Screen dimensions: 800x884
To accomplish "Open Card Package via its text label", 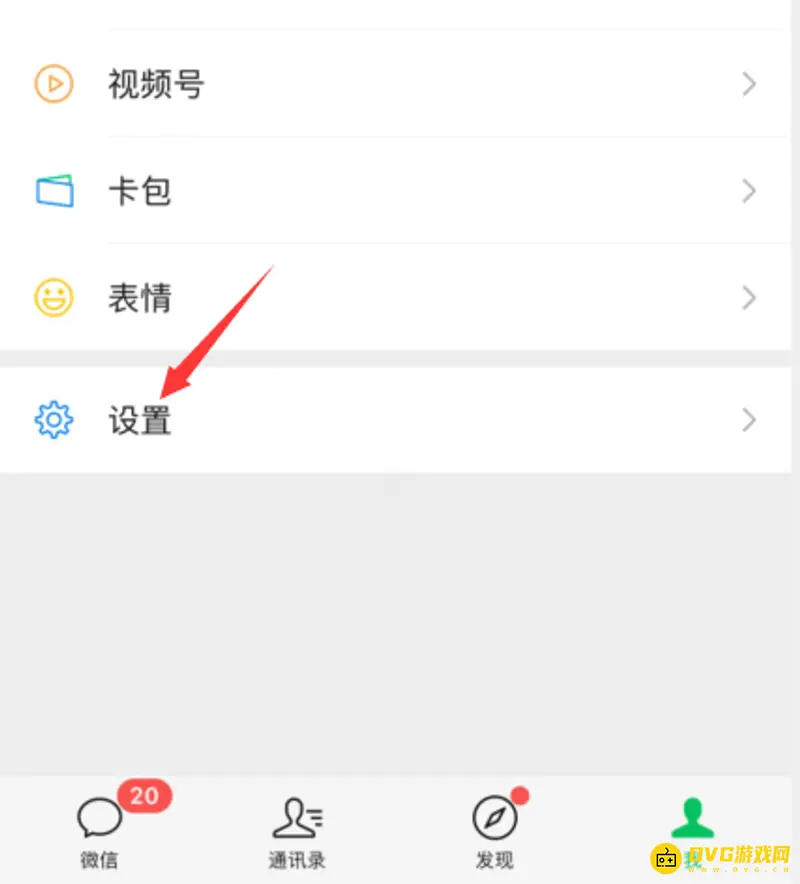I will pyautogui.click(x=139, y=191).
